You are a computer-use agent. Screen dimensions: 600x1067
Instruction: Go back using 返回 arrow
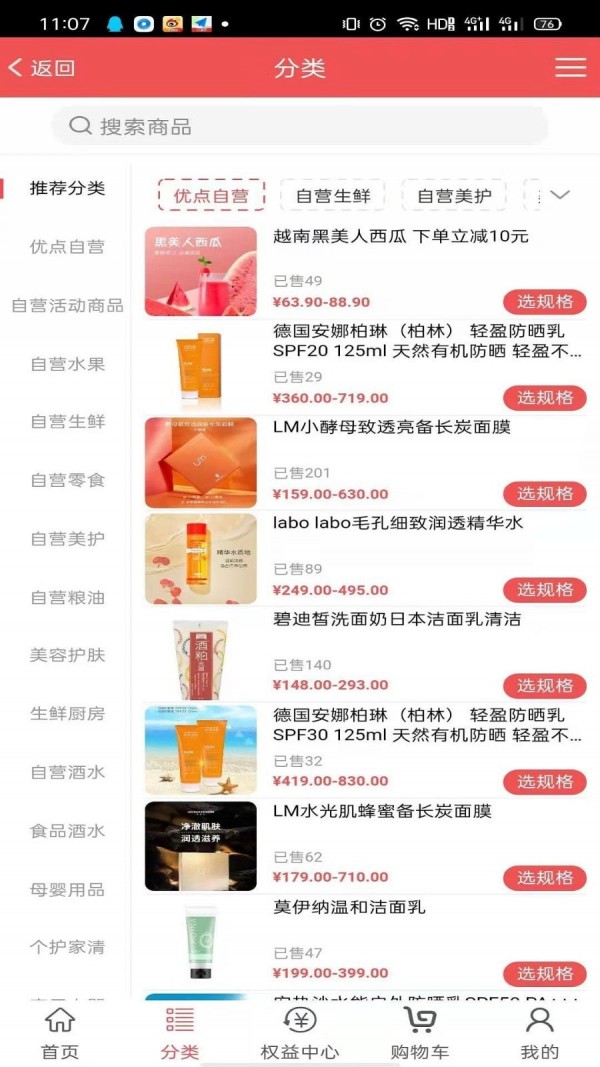(x=42, y=68)
